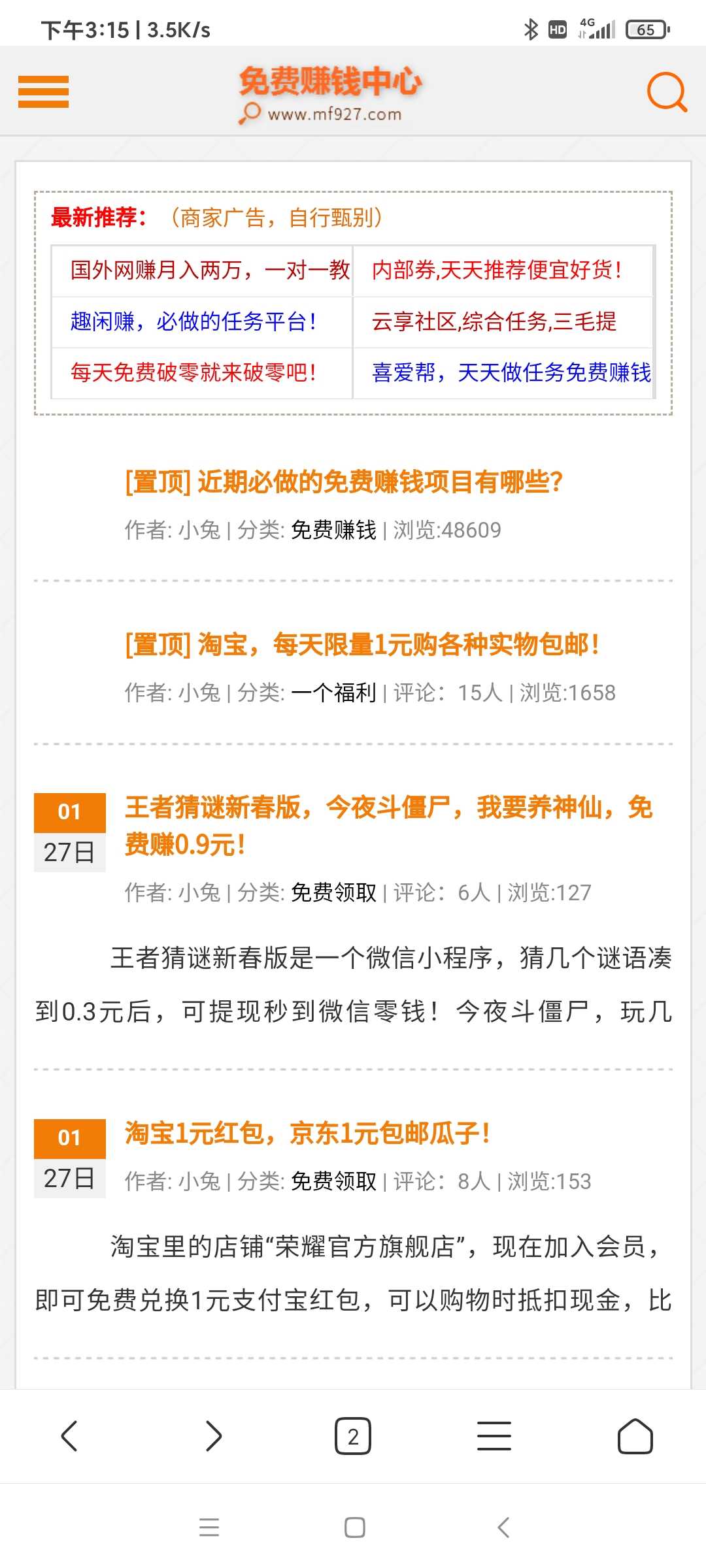Open pinned post 近期必做的免费赚钱项目有哪些
Screen dimensions: 706x1568
point(344,482)
